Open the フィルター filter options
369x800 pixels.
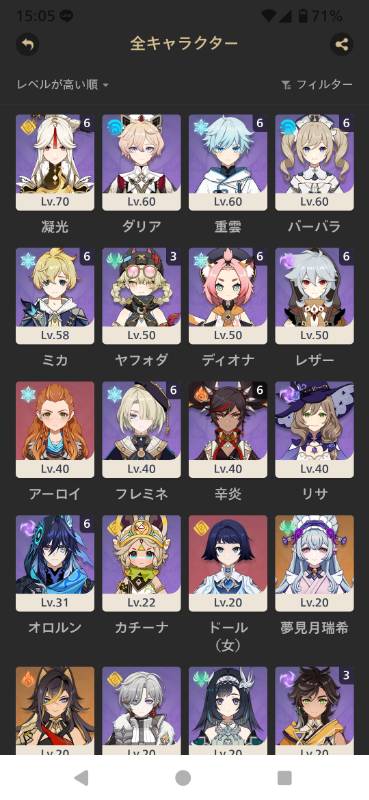pos(317,85)
